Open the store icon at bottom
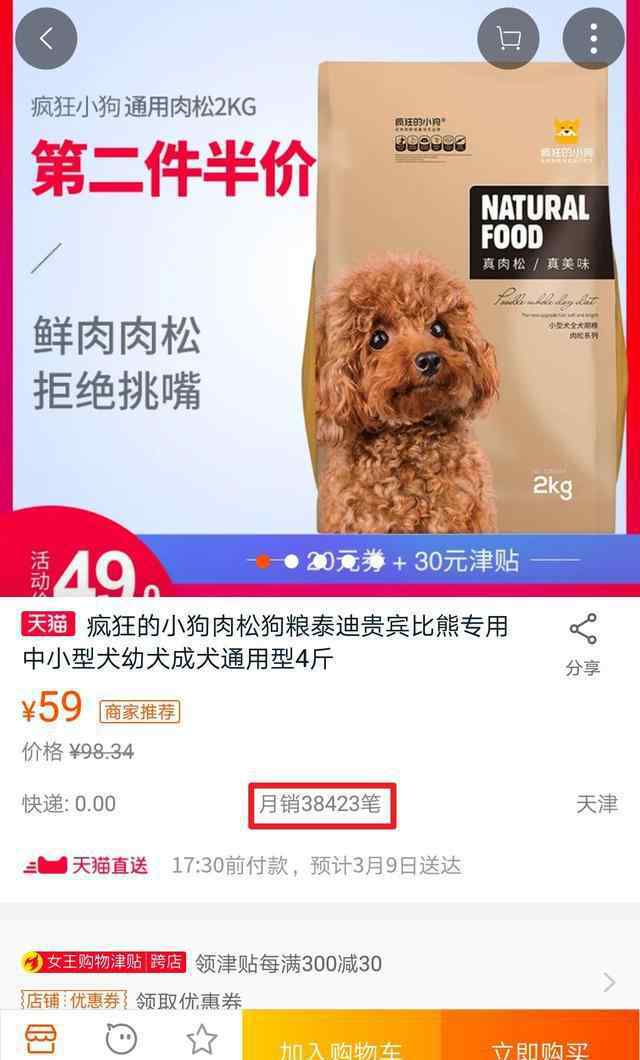This screenshot has height=1060, width=640. point(41,1038)
